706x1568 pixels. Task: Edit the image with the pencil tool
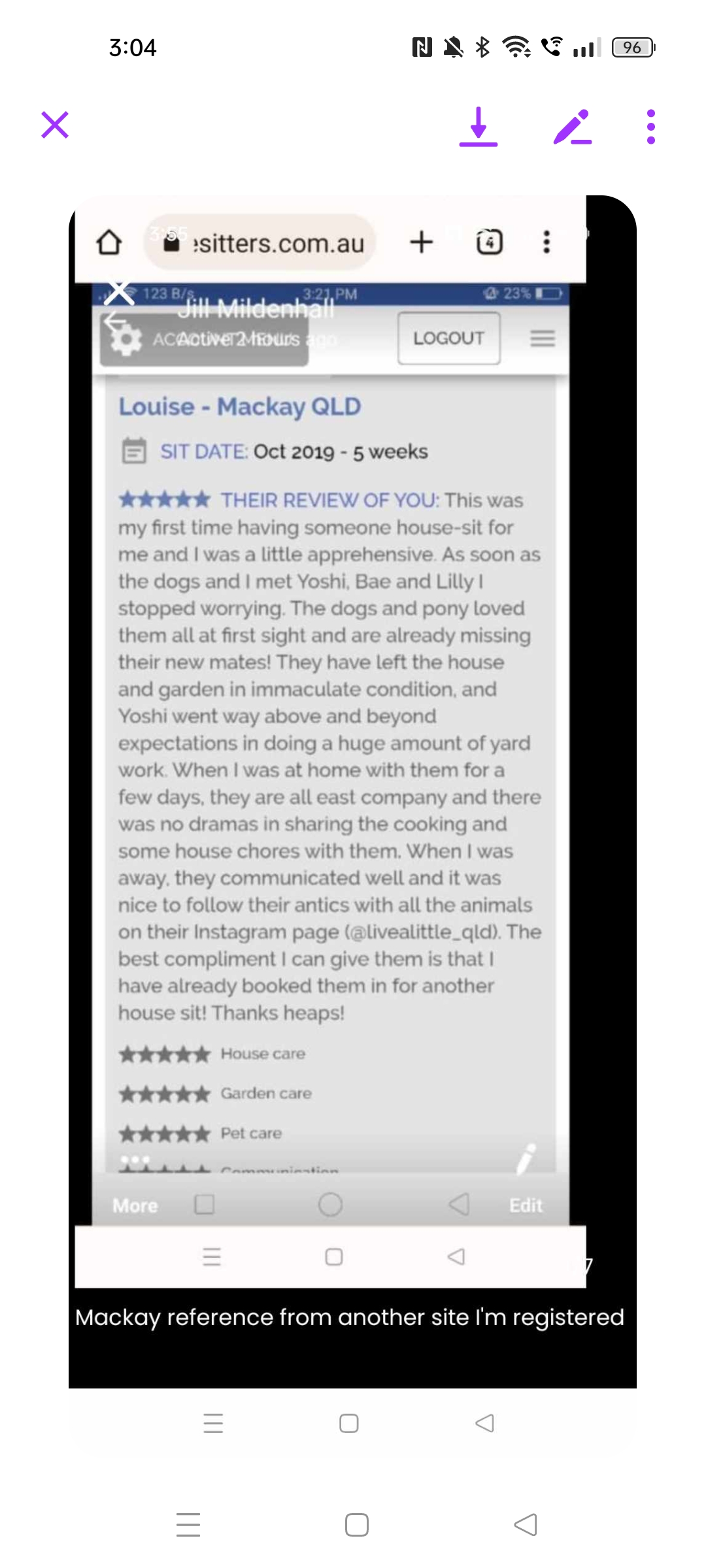point(573,126)
